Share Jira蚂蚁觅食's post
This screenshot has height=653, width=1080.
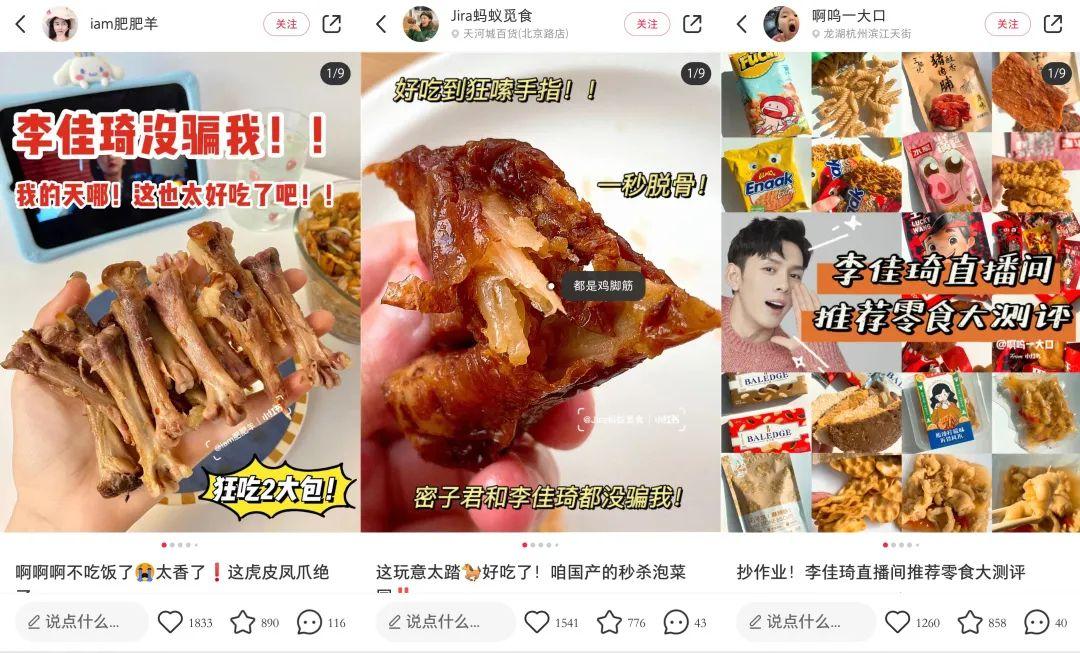tap(692, 24)
